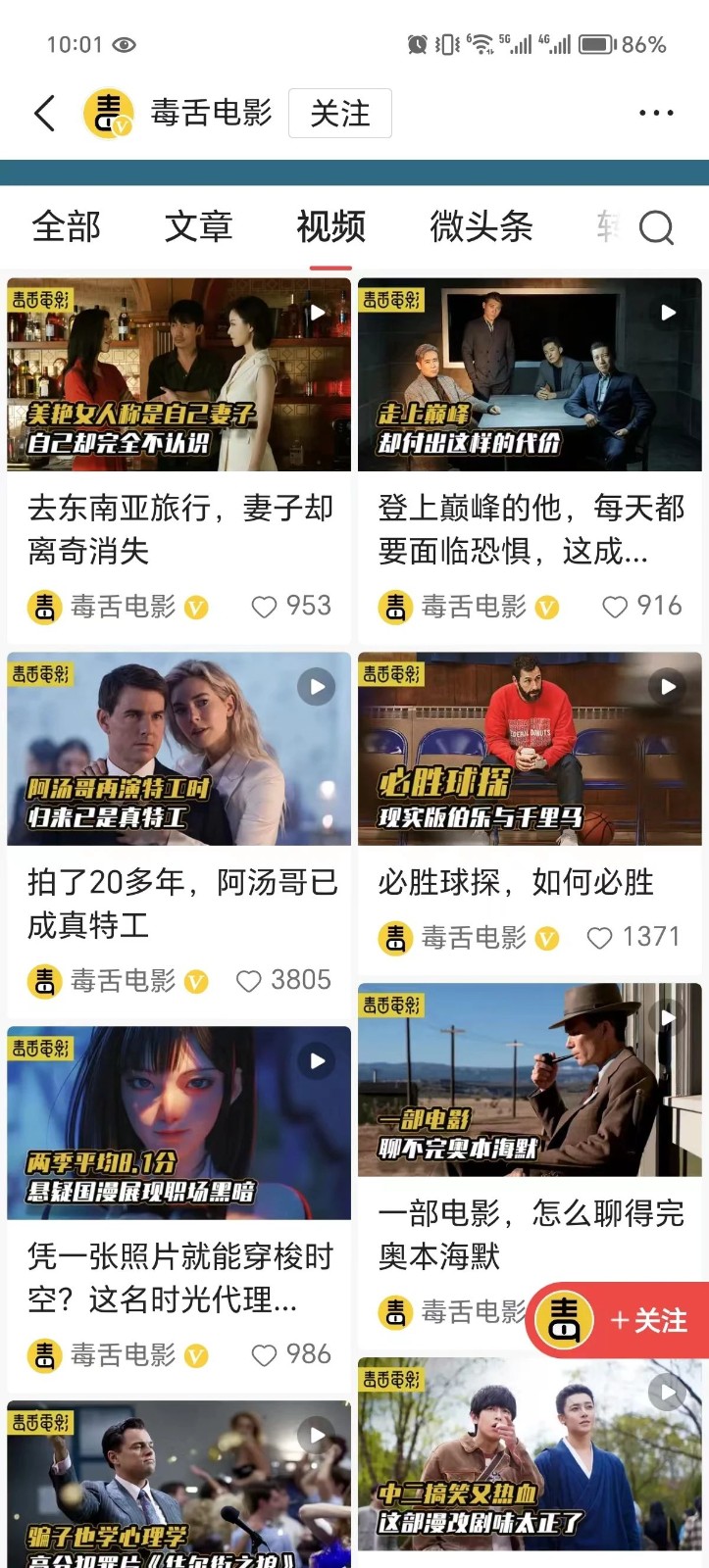Open the search on this profile page
This screenshot has width=709, height=1568.
655,226
